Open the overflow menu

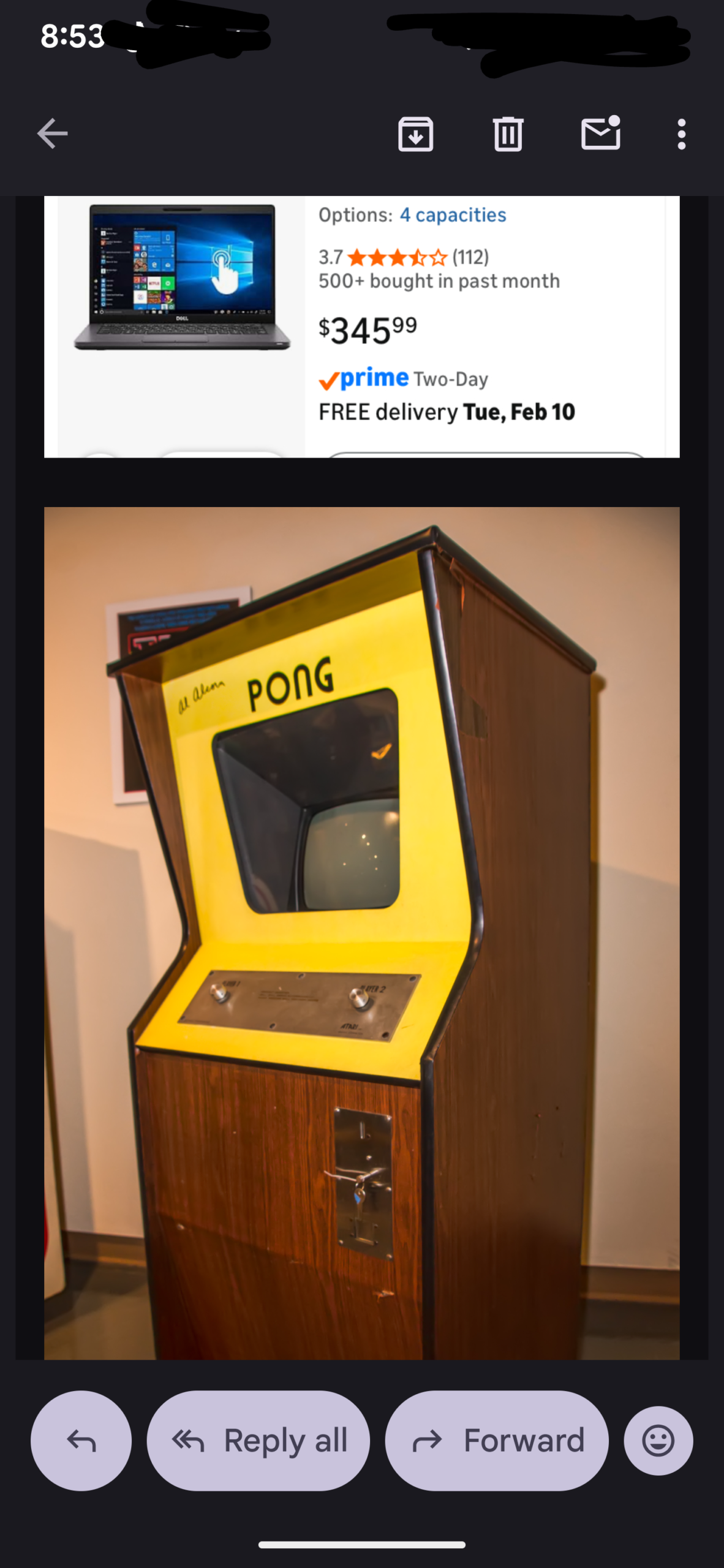tap(681, 134)
